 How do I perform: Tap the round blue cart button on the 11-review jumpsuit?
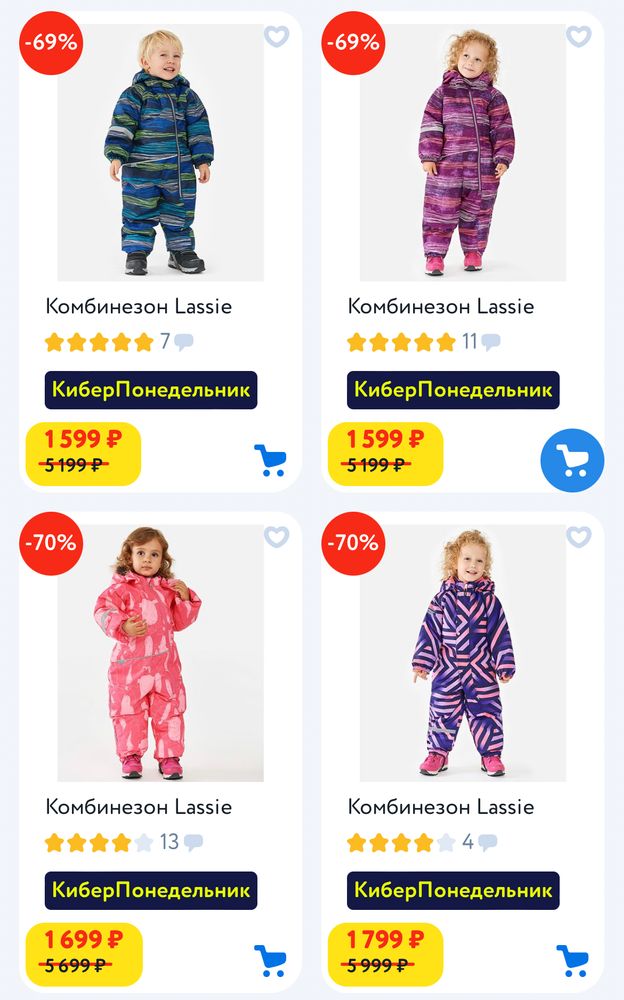(572, 460)
